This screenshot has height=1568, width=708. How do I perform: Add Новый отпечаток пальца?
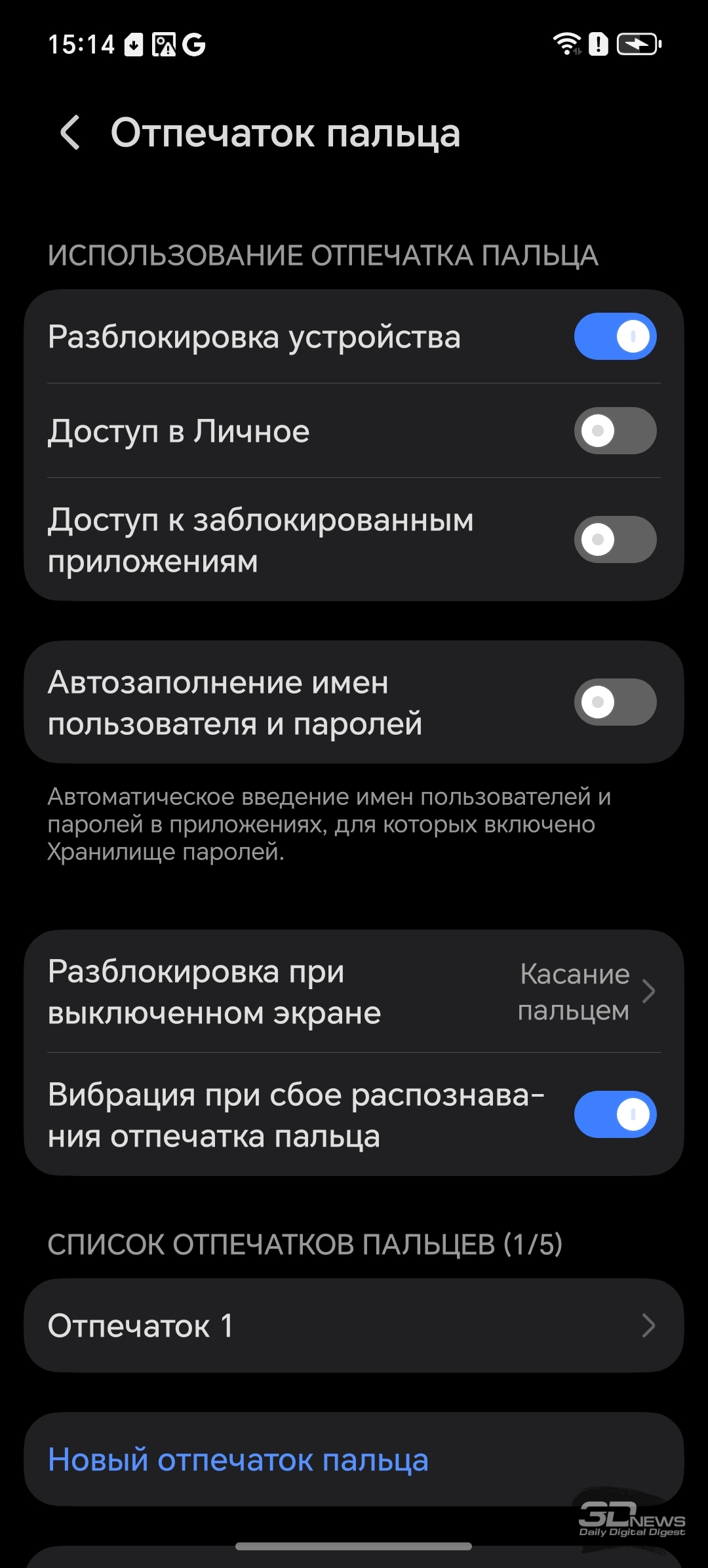(x=238, y=1459)
